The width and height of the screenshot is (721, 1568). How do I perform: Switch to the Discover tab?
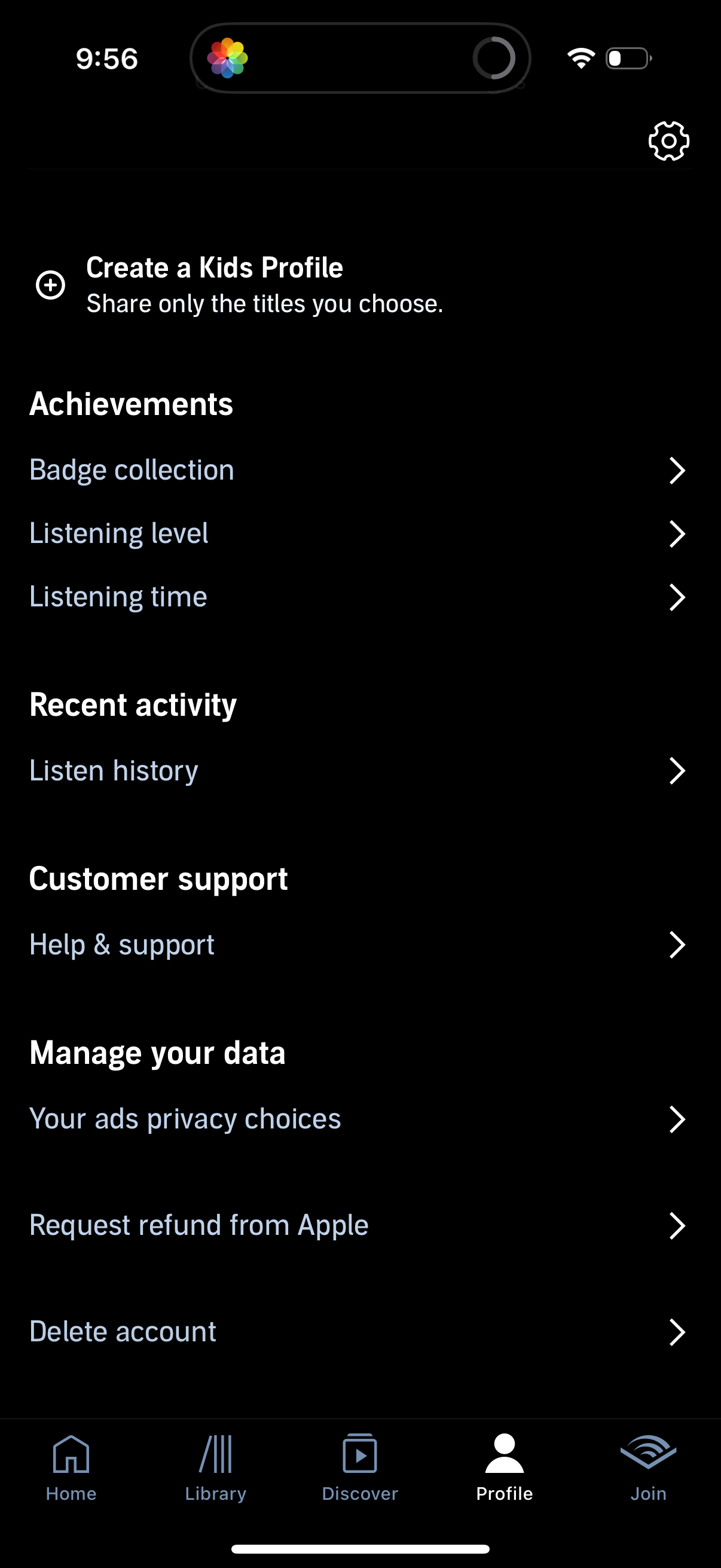point(359,1473)
